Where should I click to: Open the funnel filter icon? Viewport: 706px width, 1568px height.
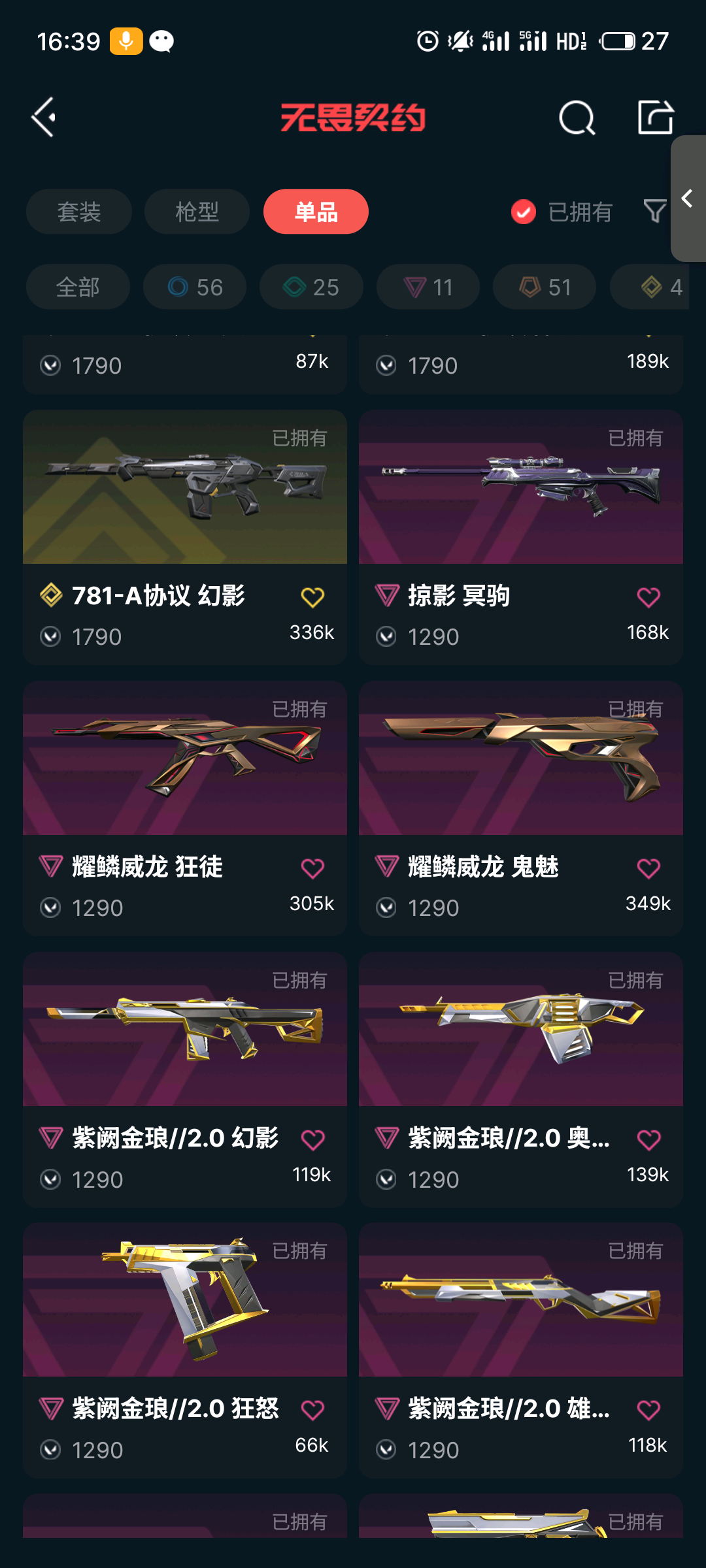pos(654,211)
